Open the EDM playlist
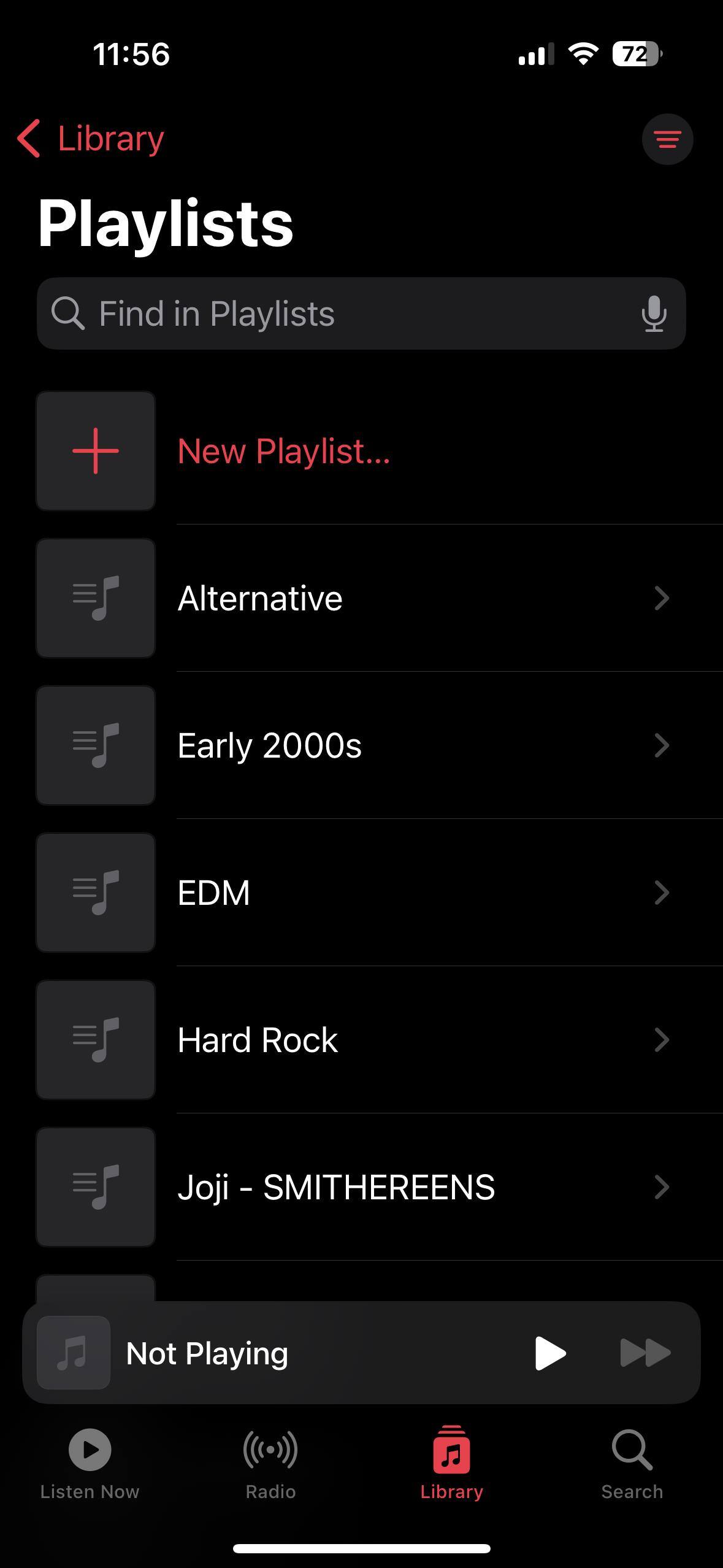 [368, 893]
